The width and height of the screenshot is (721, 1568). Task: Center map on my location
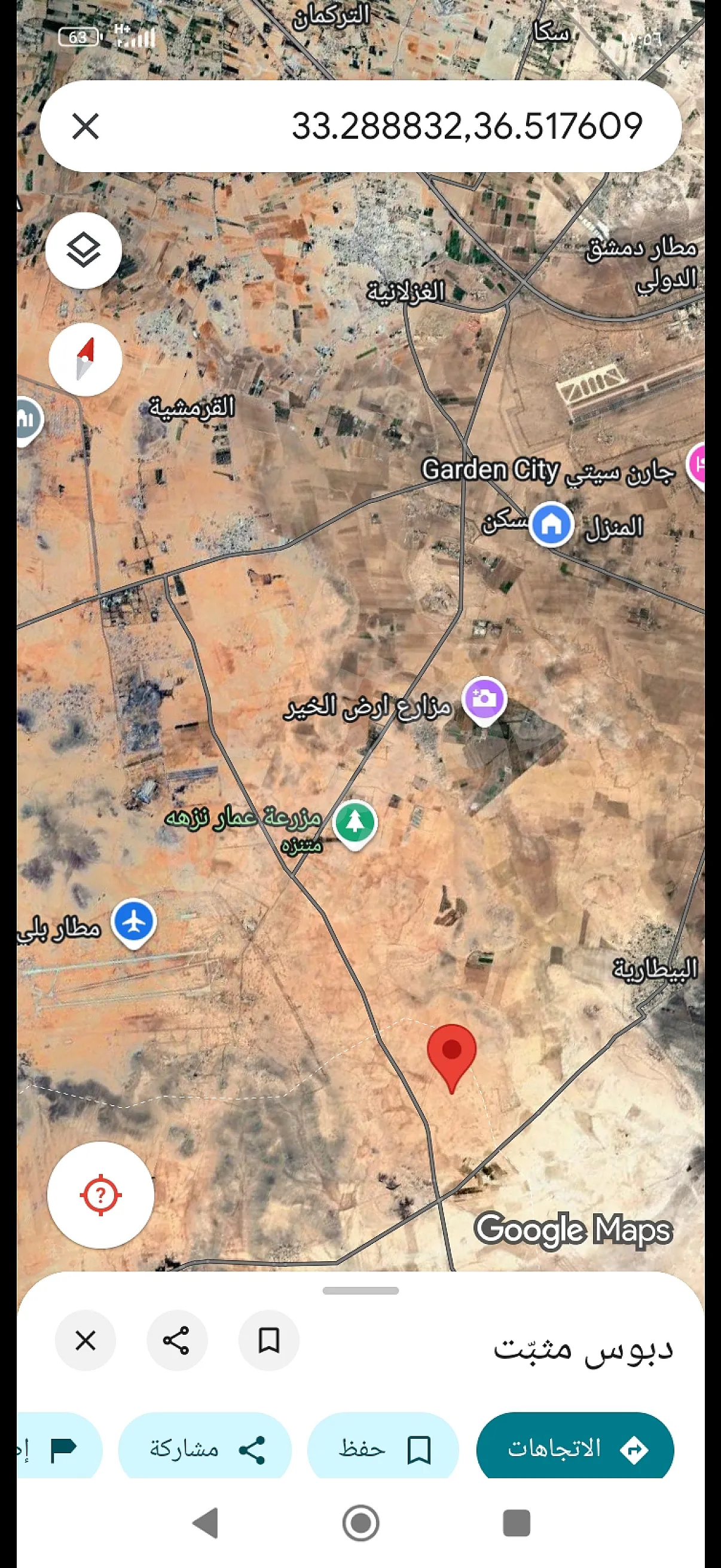point(100,1195)
